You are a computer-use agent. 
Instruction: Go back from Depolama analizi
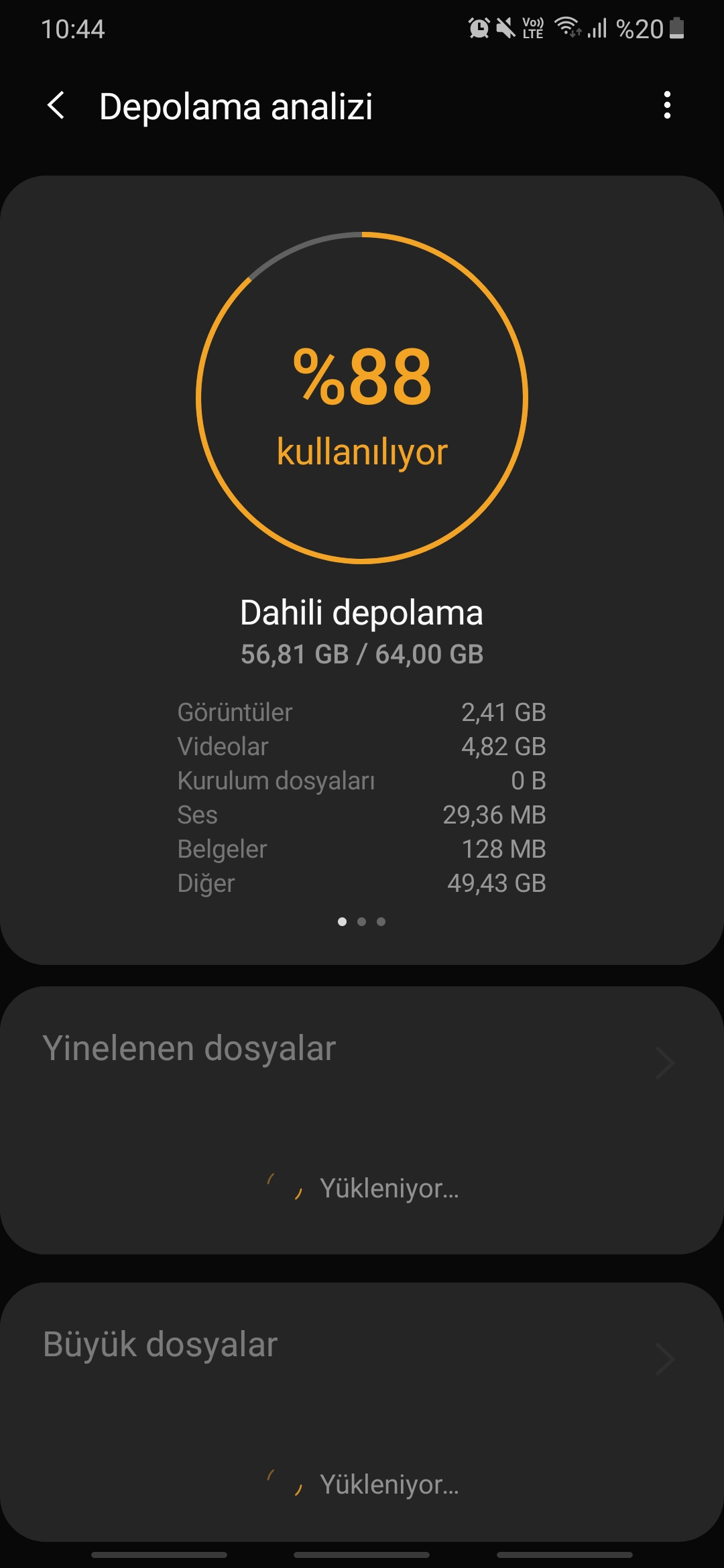tap(56, 106)
